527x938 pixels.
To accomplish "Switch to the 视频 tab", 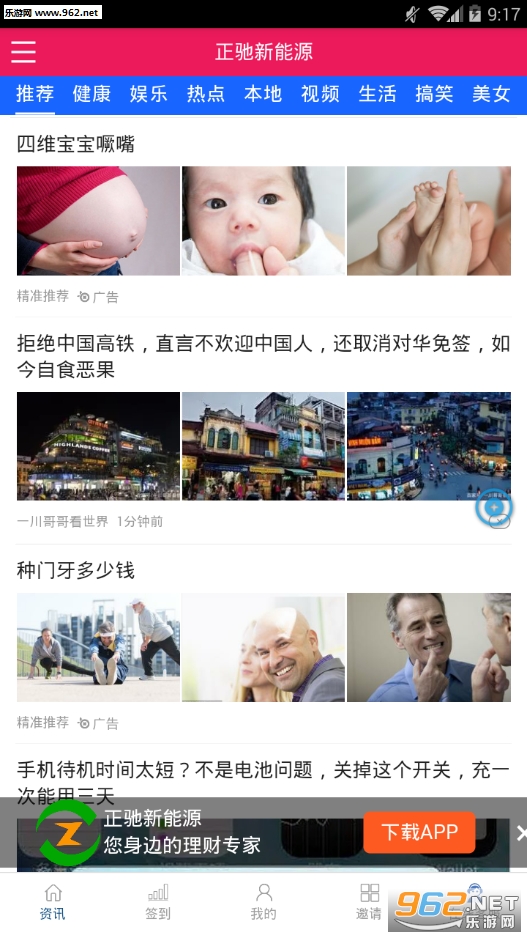I will 320,94.
